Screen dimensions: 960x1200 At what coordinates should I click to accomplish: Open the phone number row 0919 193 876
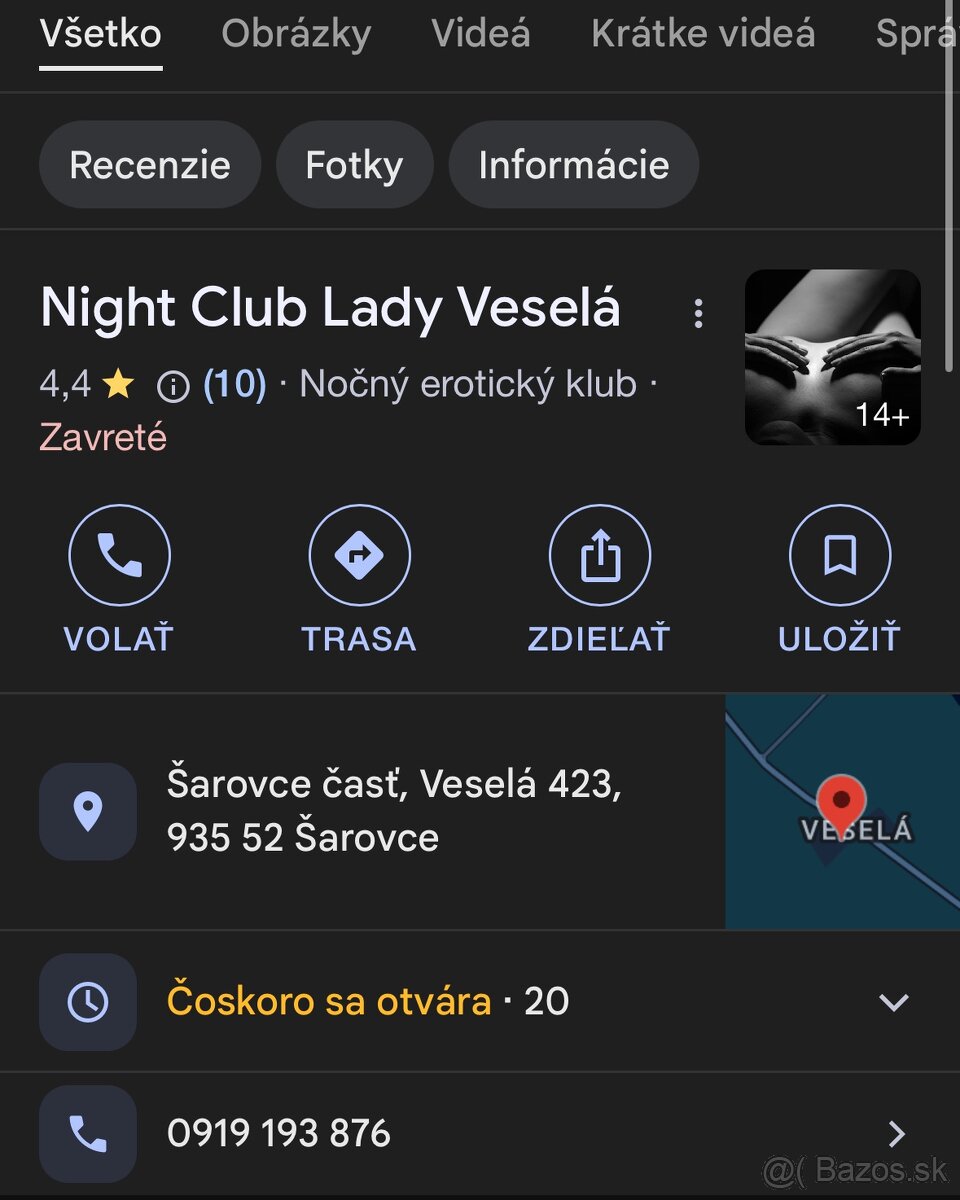tap(480, 1134)
